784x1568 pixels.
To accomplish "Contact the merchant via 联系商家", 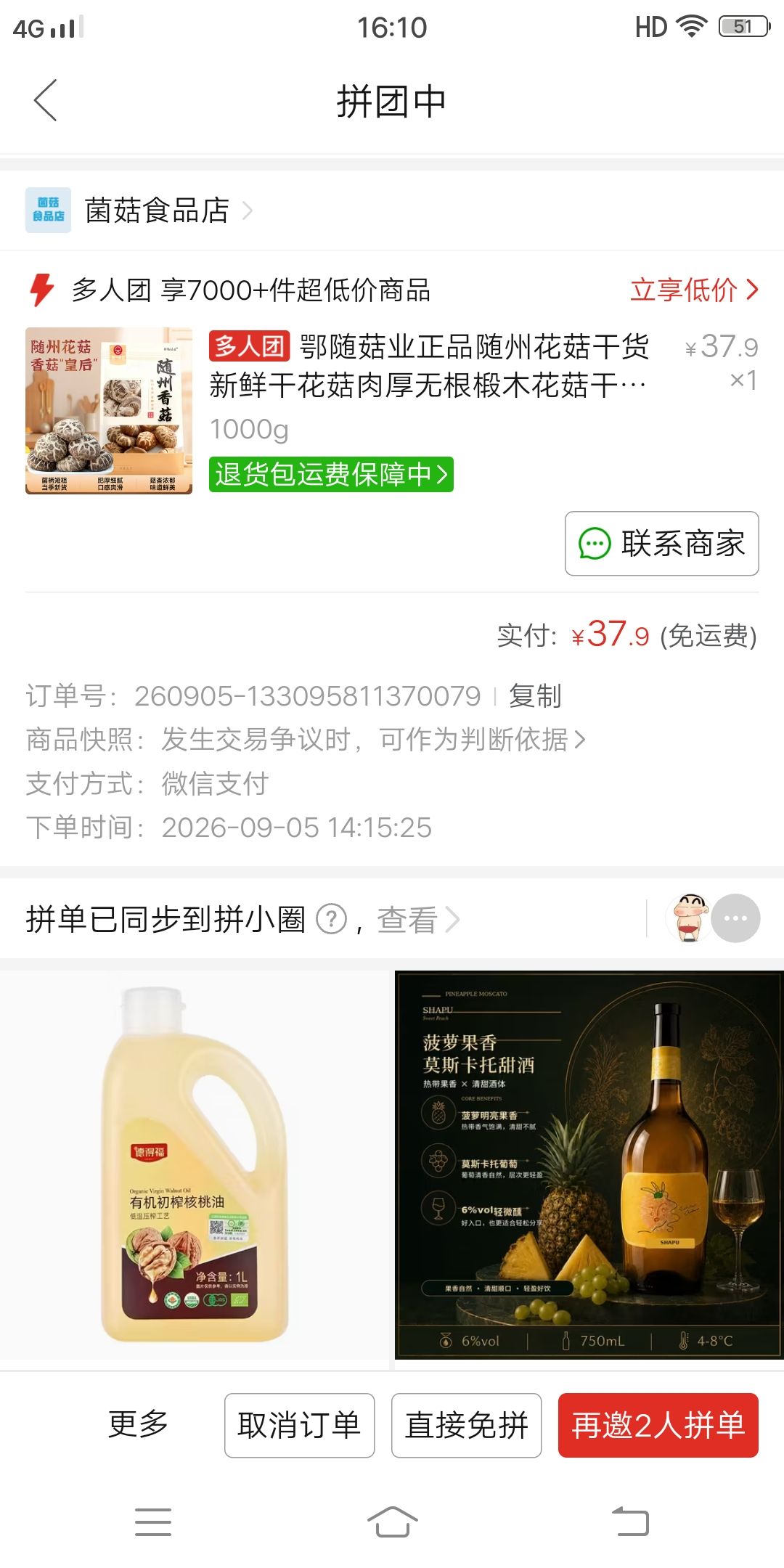I will pos(662,544).
